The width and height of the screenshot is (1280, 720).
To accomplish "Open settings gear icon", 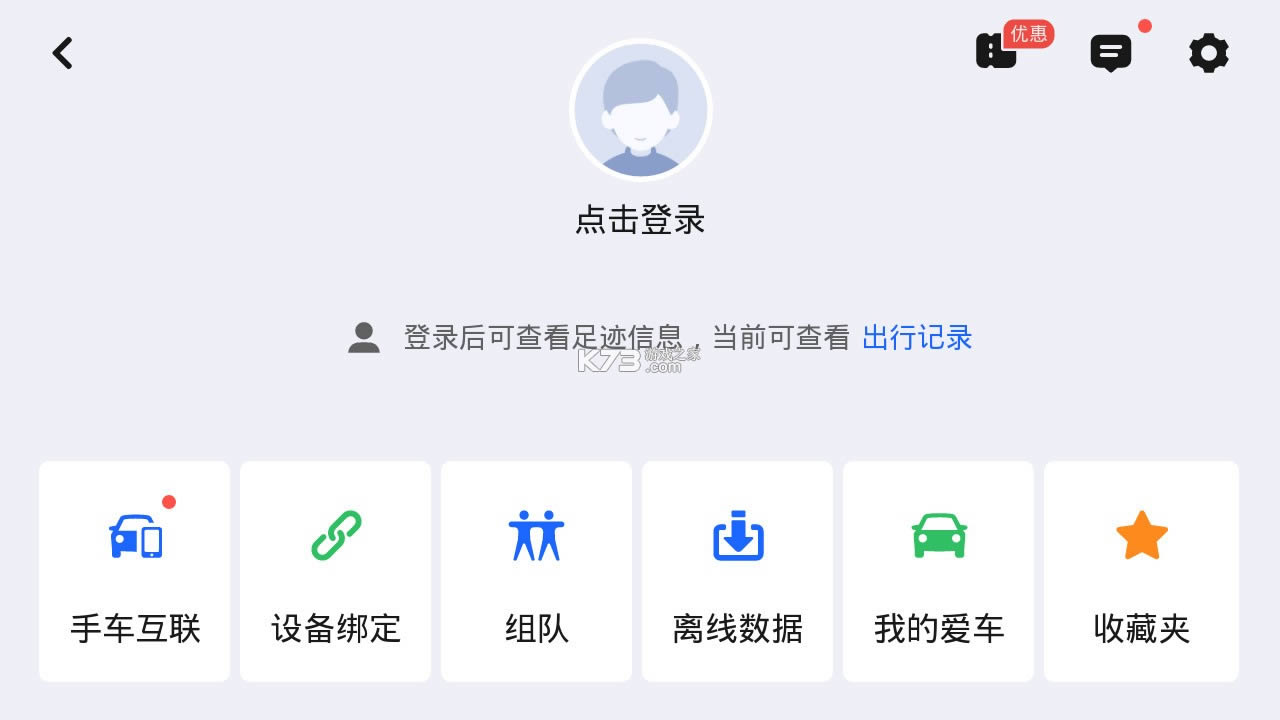I will [1208, 52].
